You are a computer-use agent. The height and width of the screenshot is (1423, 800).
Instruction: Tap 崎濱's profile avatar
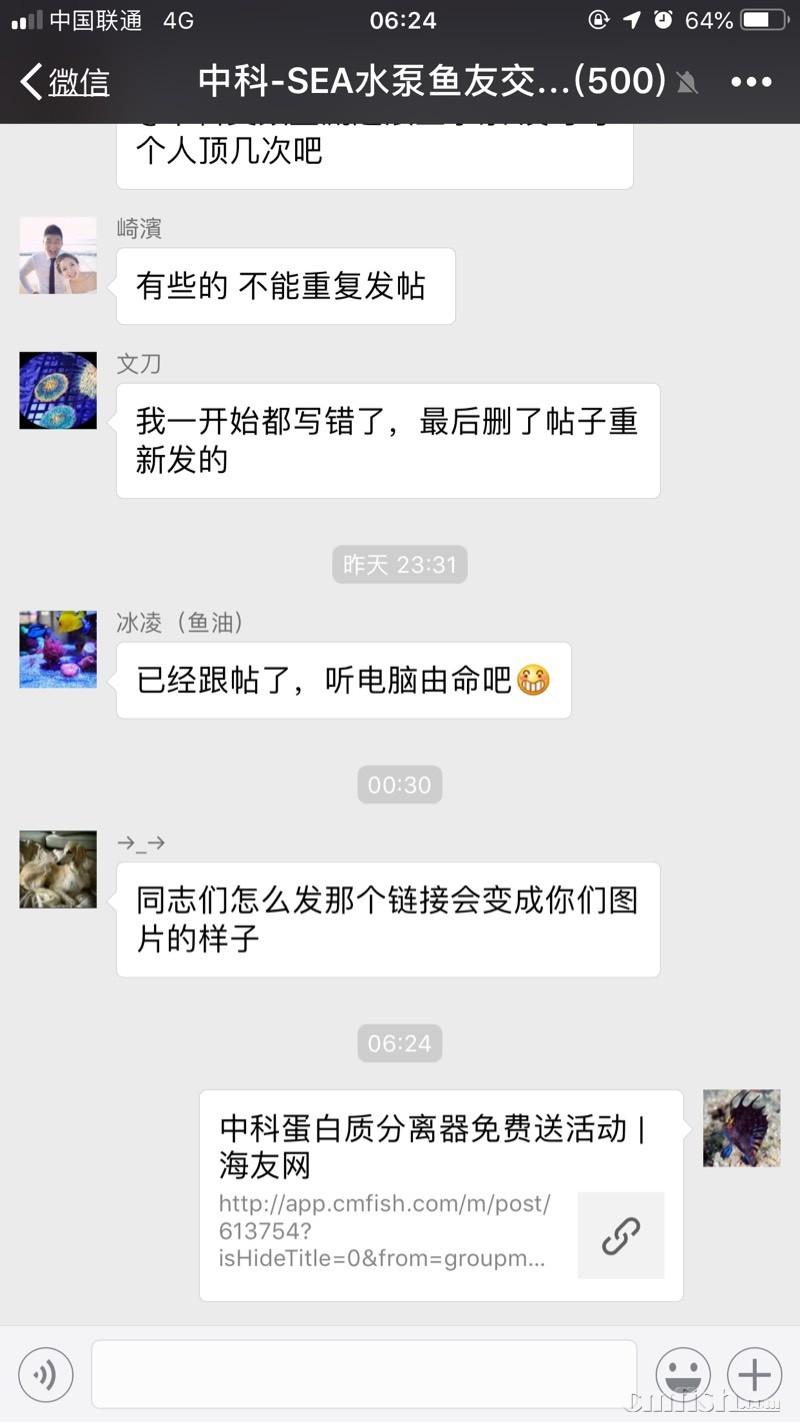click(58, 256)
